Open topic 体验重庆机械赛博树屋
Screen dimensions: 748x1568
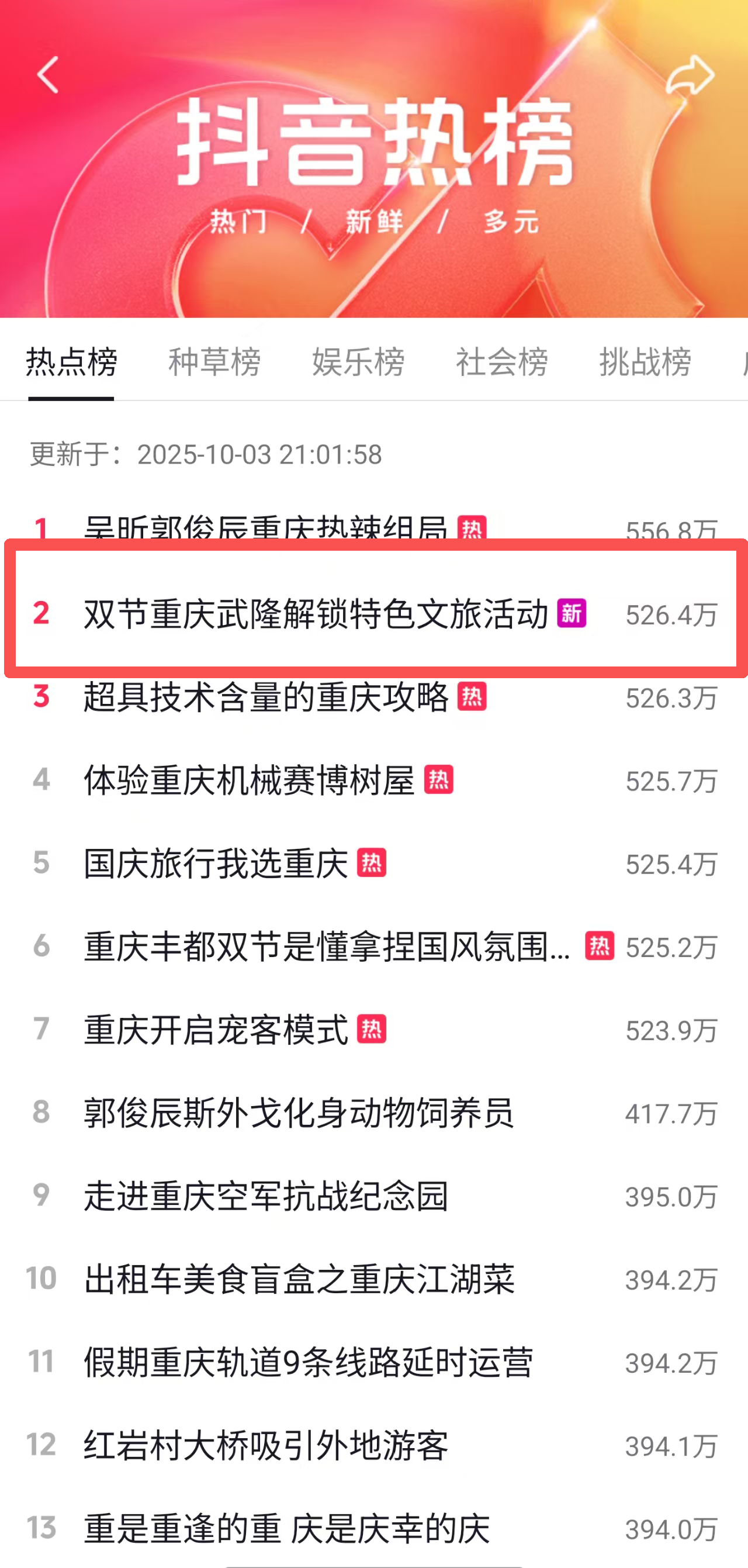click(249, 780)
